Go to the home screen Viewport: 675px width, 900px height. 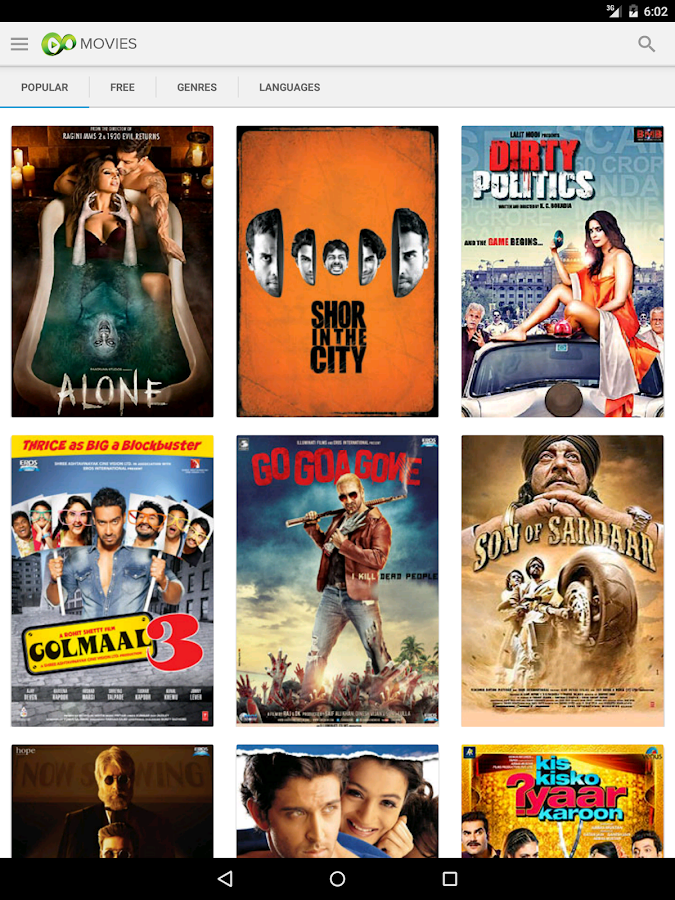click(x=338, y=879)
